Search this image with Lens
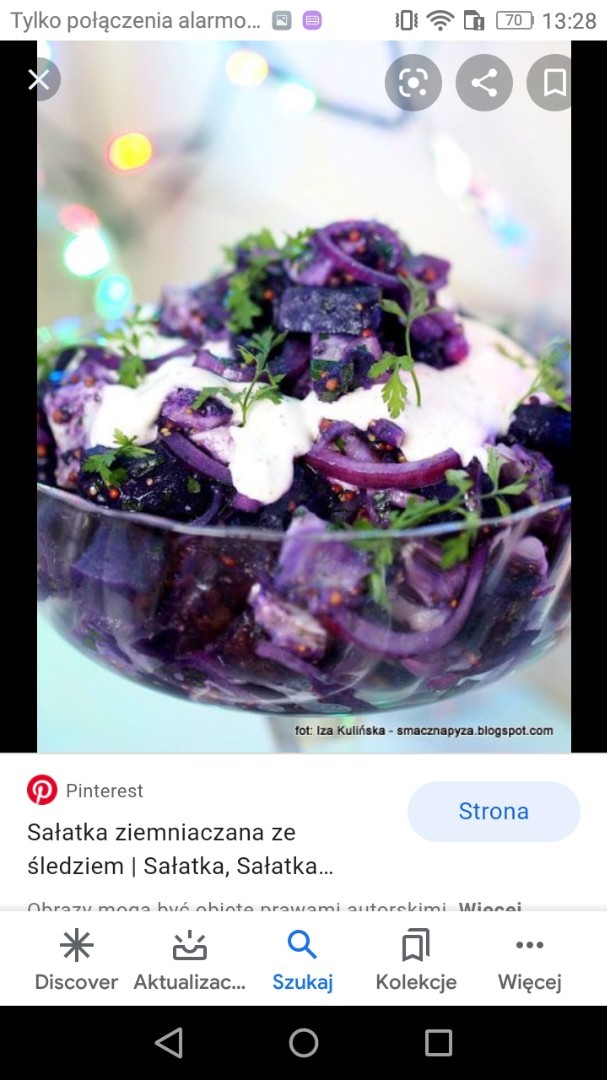This screenshot has height=1080, width=607. (413, 82)
